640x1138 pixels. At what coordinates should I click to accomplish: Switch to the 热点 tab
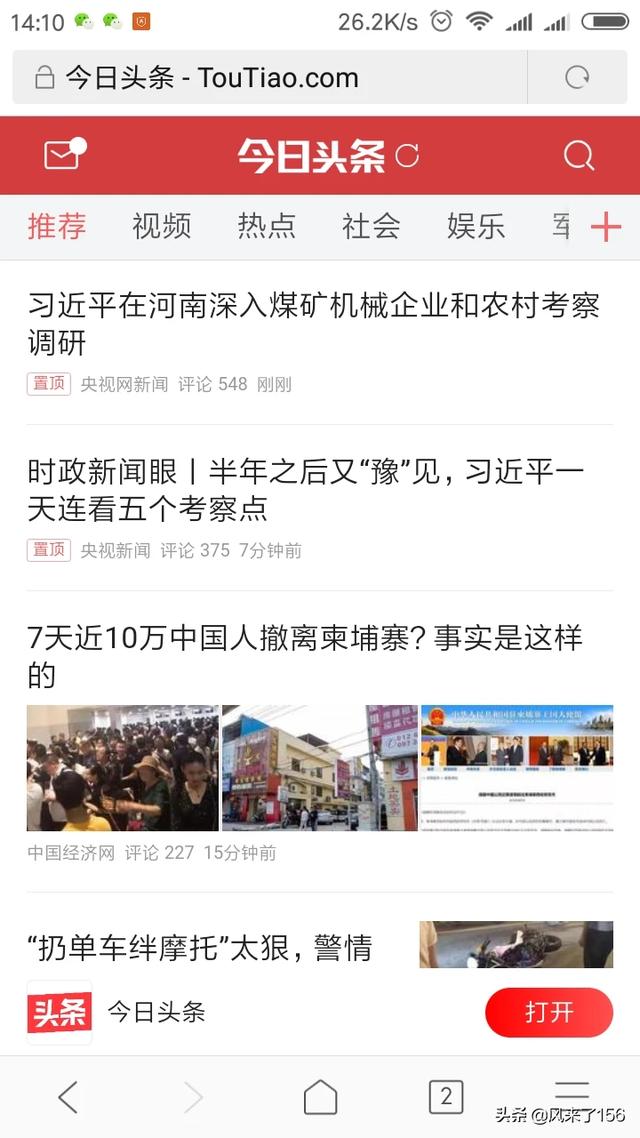tap(266, 226)
